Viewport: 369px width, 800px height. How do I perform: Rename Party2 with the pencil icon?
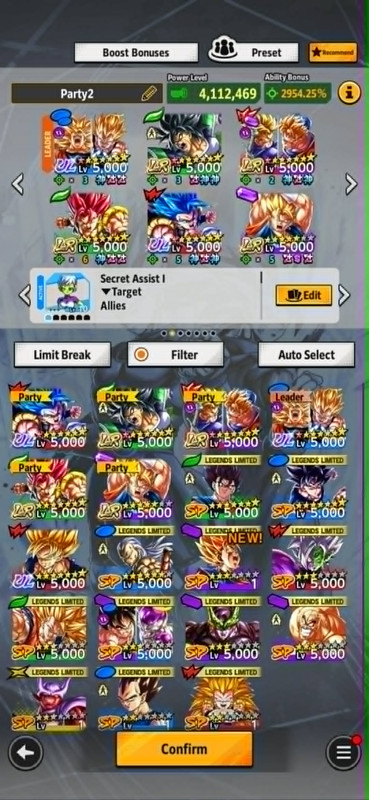pos(149,93)
